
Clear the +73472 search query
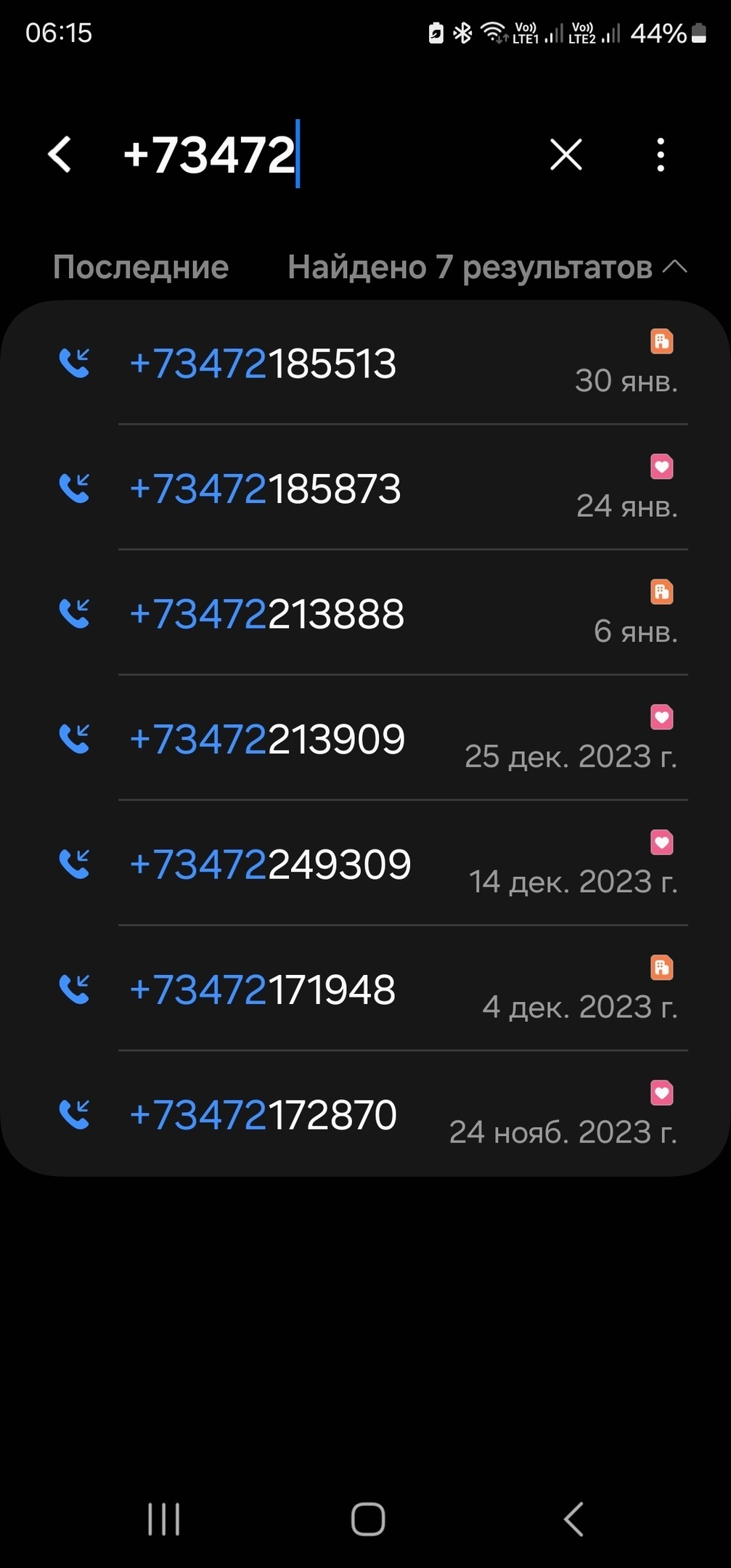click(565, 155)
